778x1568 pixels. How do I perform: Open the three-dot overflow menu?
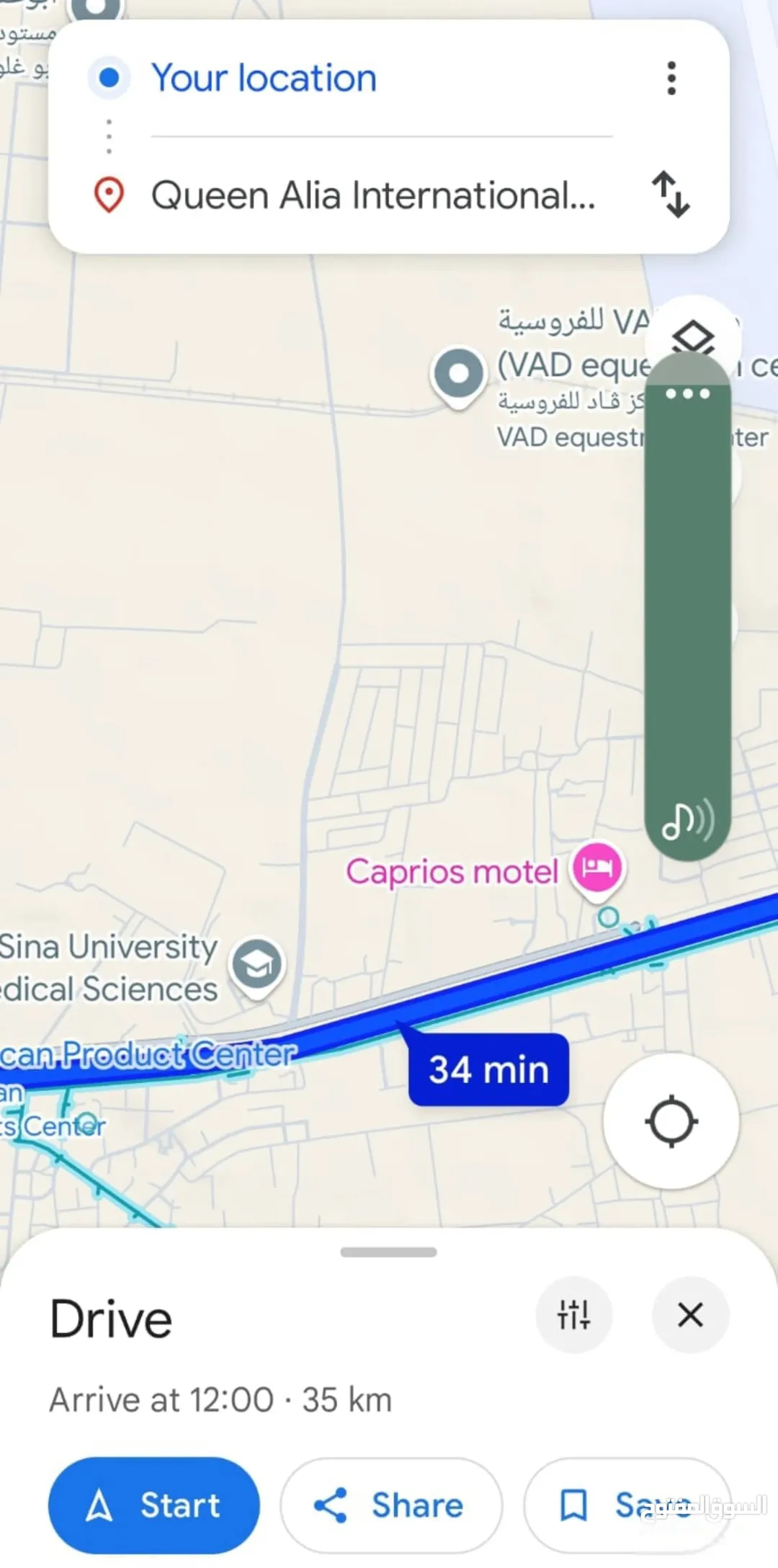pos(671,78)
